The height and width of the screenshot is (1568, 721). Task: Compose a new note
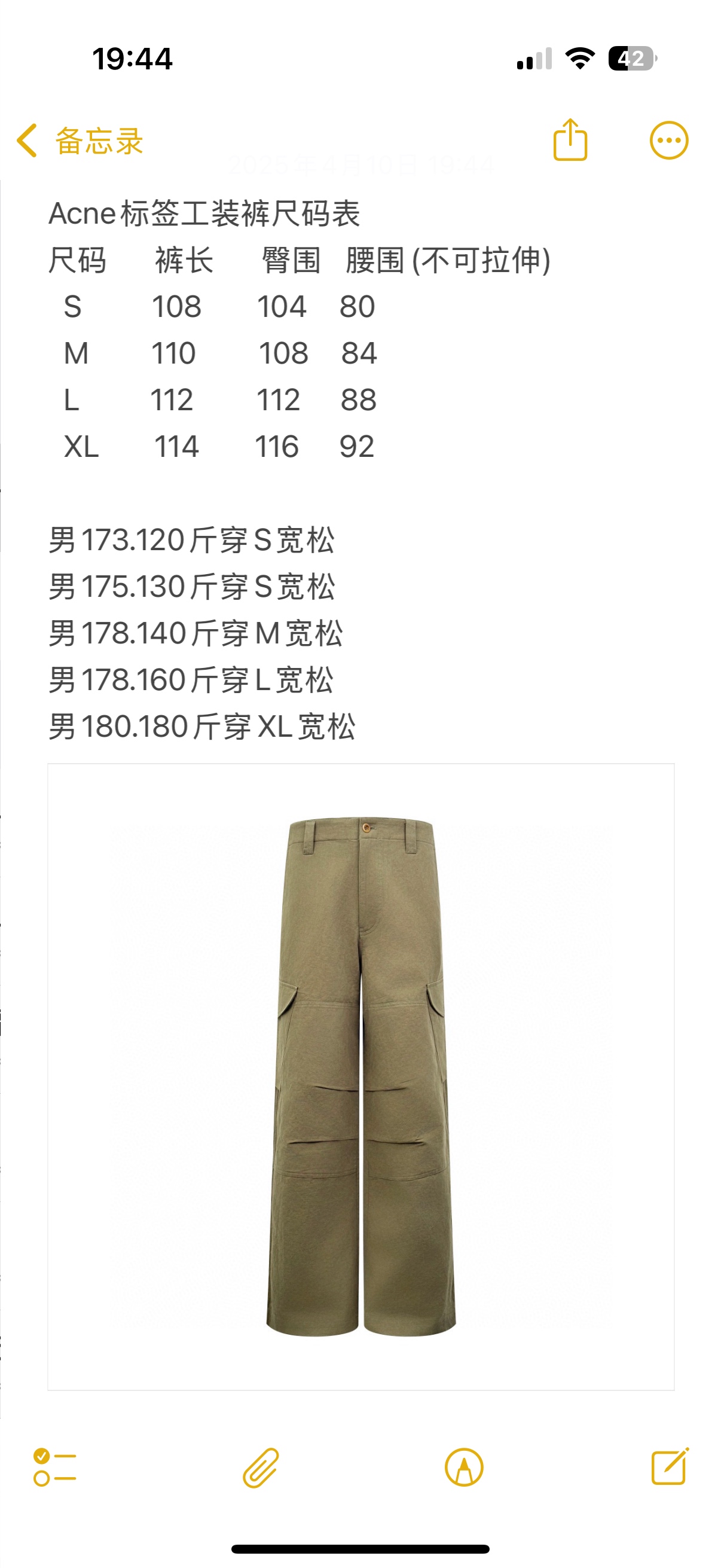coord(669,1467)
